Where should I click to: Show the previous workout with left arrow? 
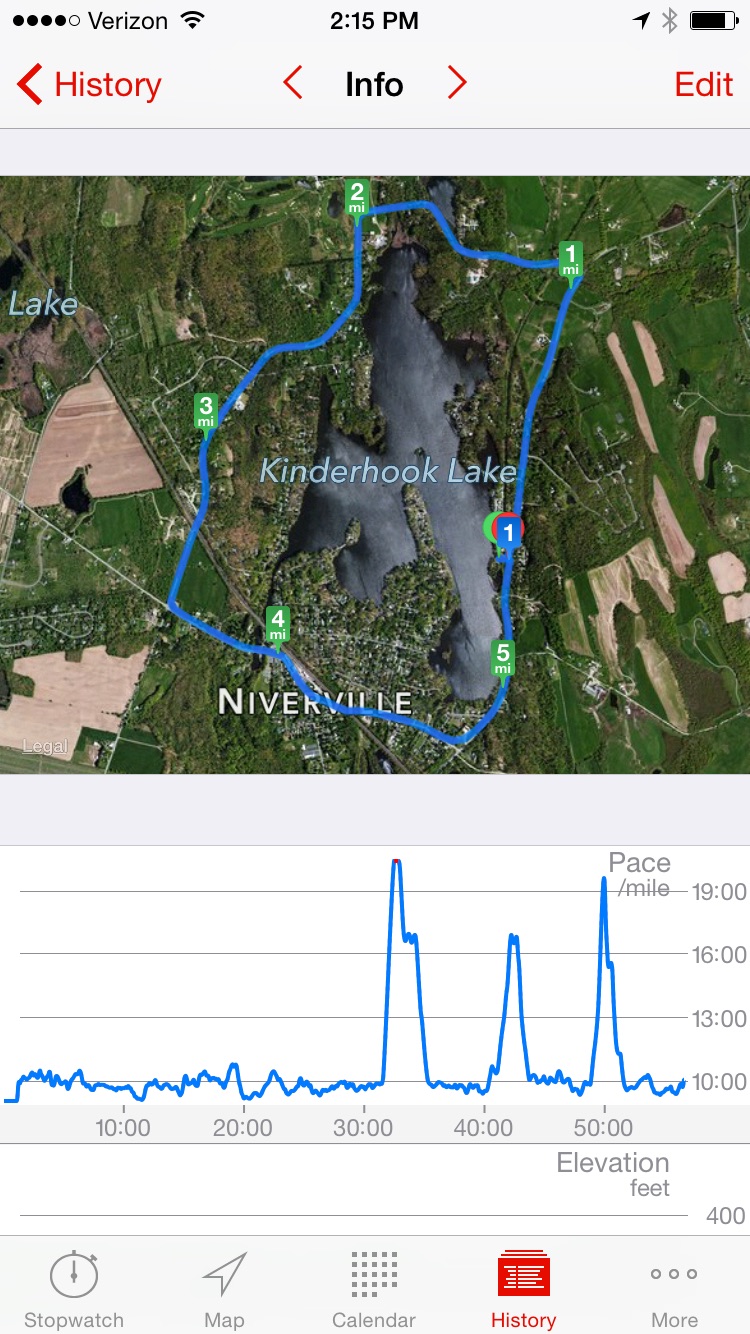[293, 84]
